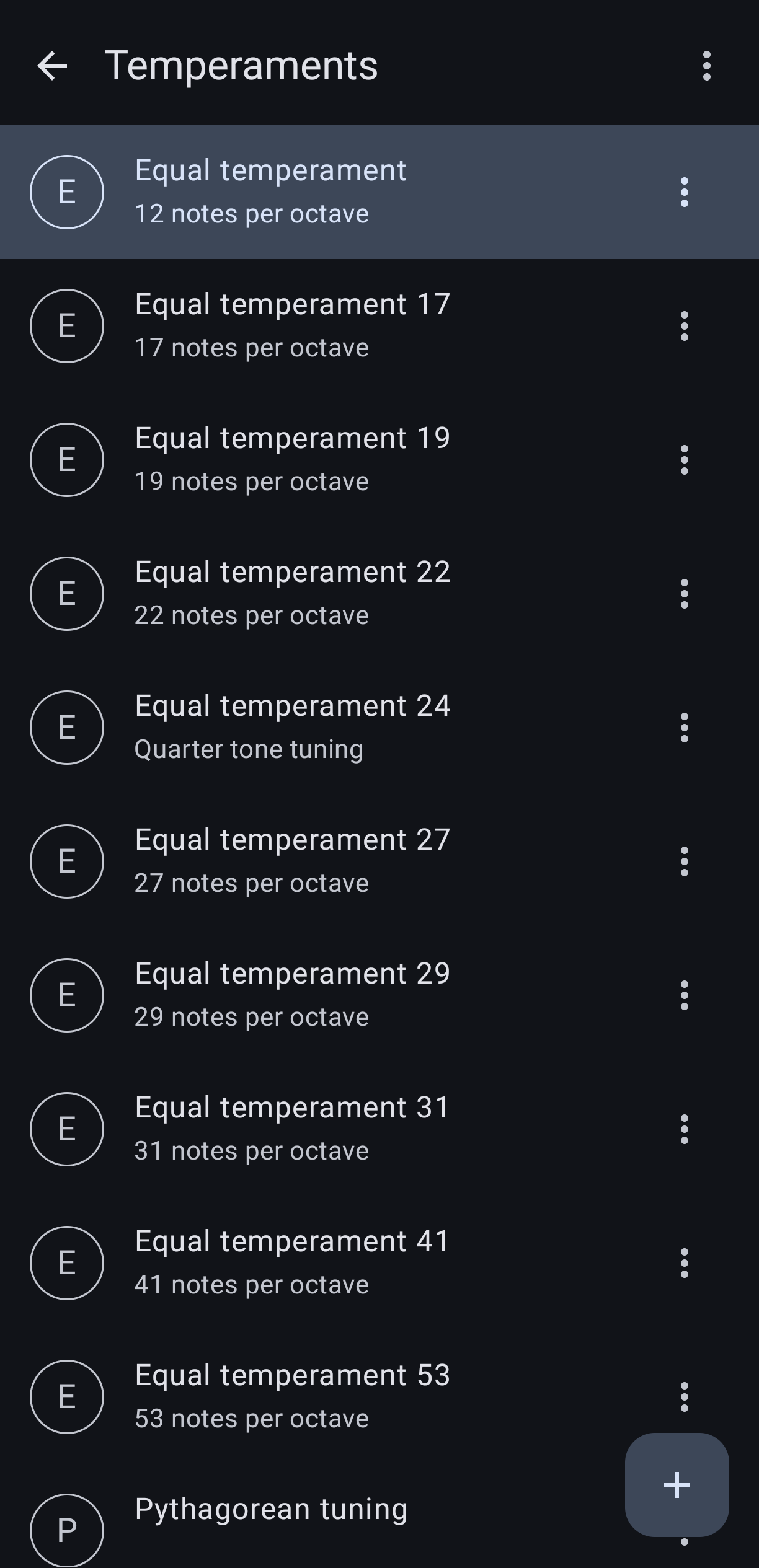Go back from the Temperaments screen
This screenshot has height=1568, width=759.
coord(52,66)
